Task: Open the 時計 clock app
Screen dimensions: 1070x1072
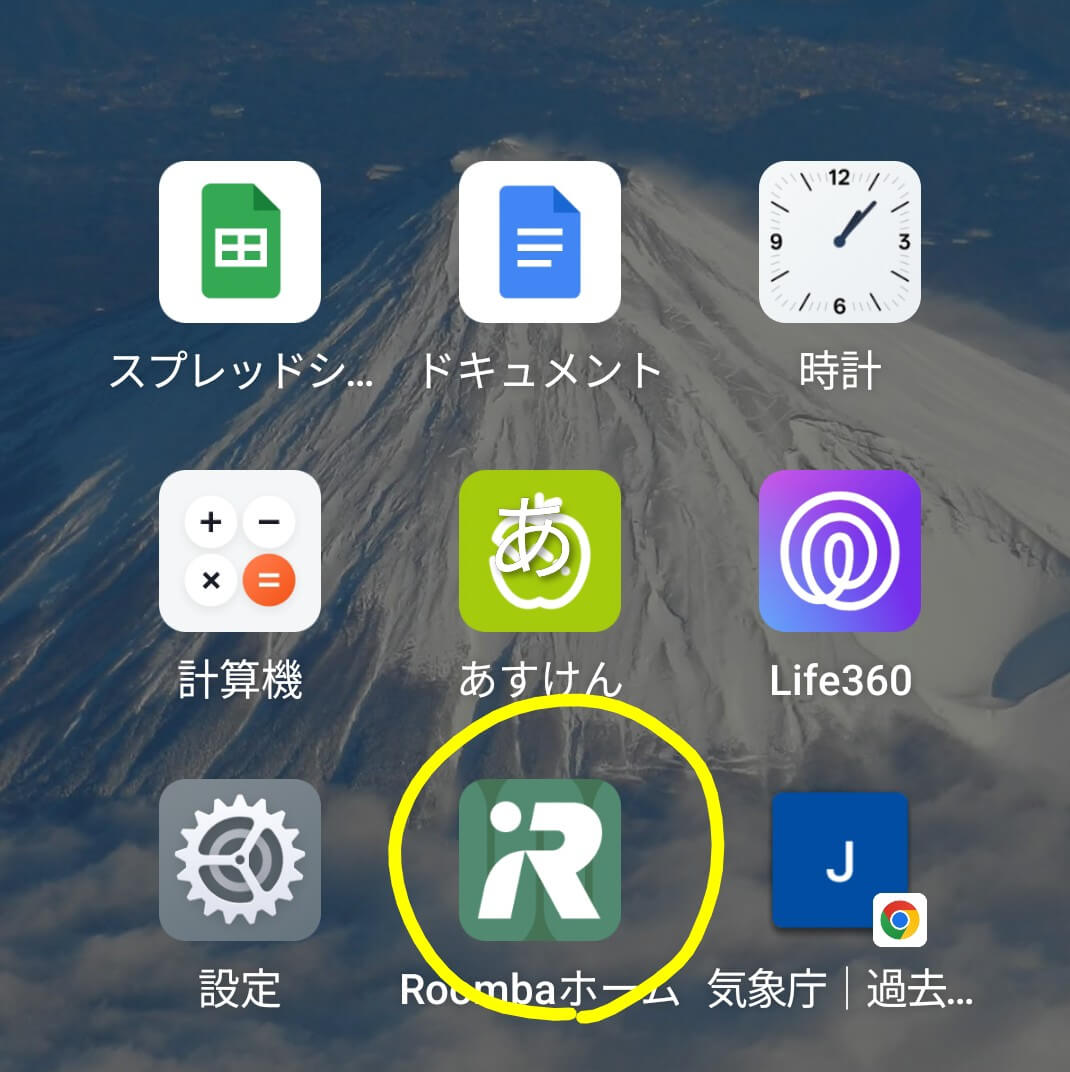Action: [x=840, y=242]
